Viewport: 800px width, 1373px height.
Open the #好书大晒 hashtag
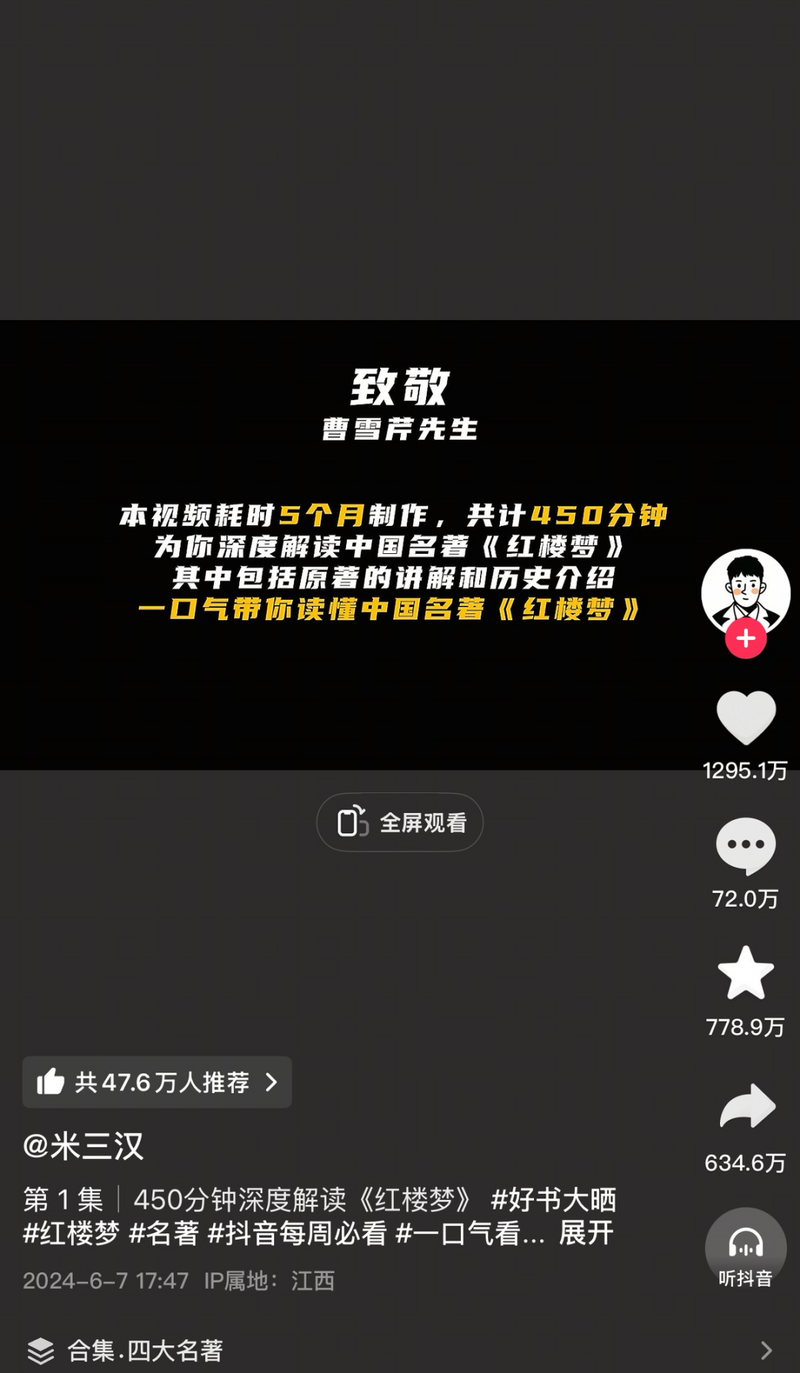click(x=553, y=1199)
